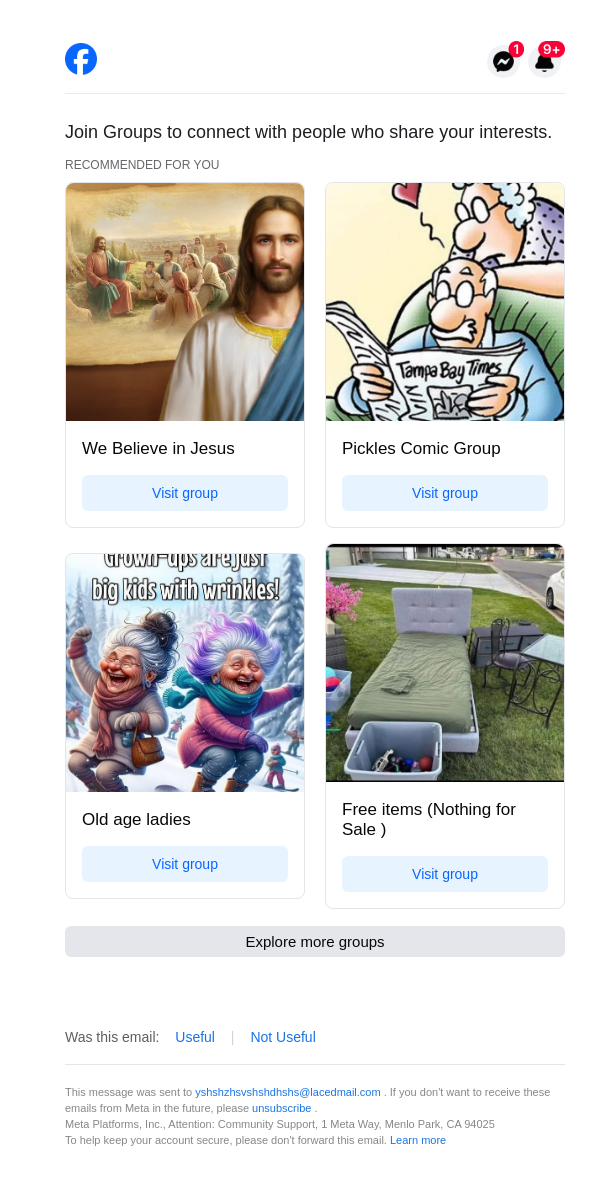Visit the Old age ladies group
The image size is (600, 1186).
click(x=185, y=864)
